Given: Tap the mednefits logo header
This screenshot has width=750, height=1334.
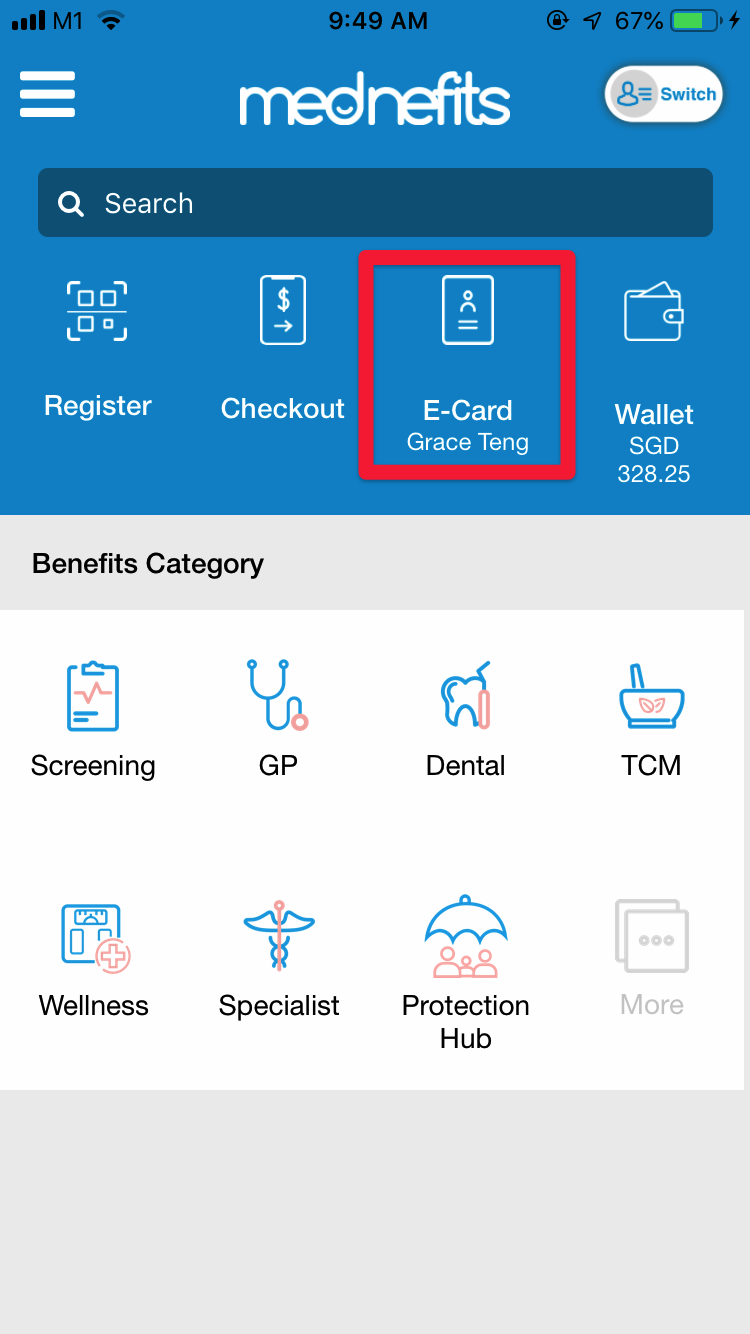Looking at the screenshot, I should pos(374,98).
